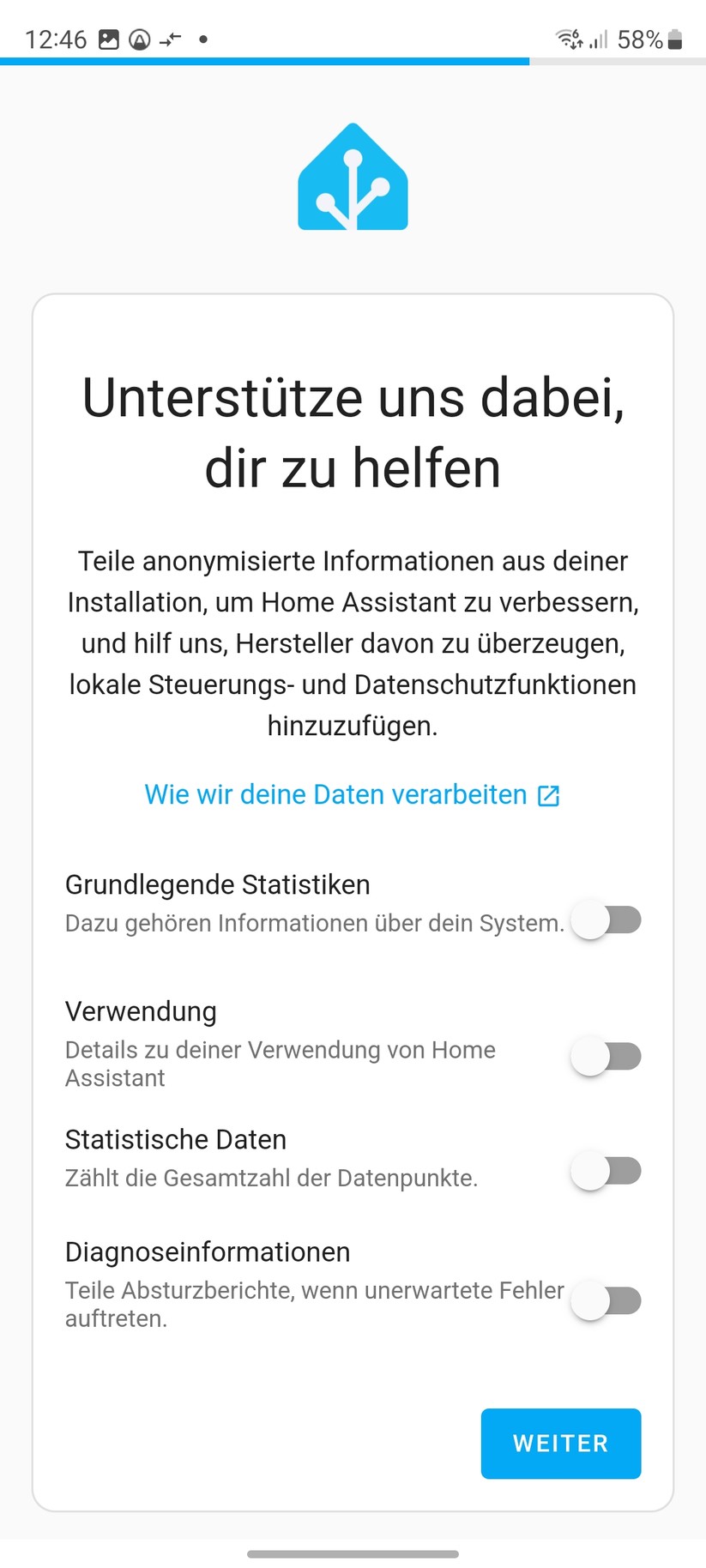This screenshot has height=1568, width=706.
Task: Tap the Wi-Fi 6 status icon
Action: (x=568, y=39)
